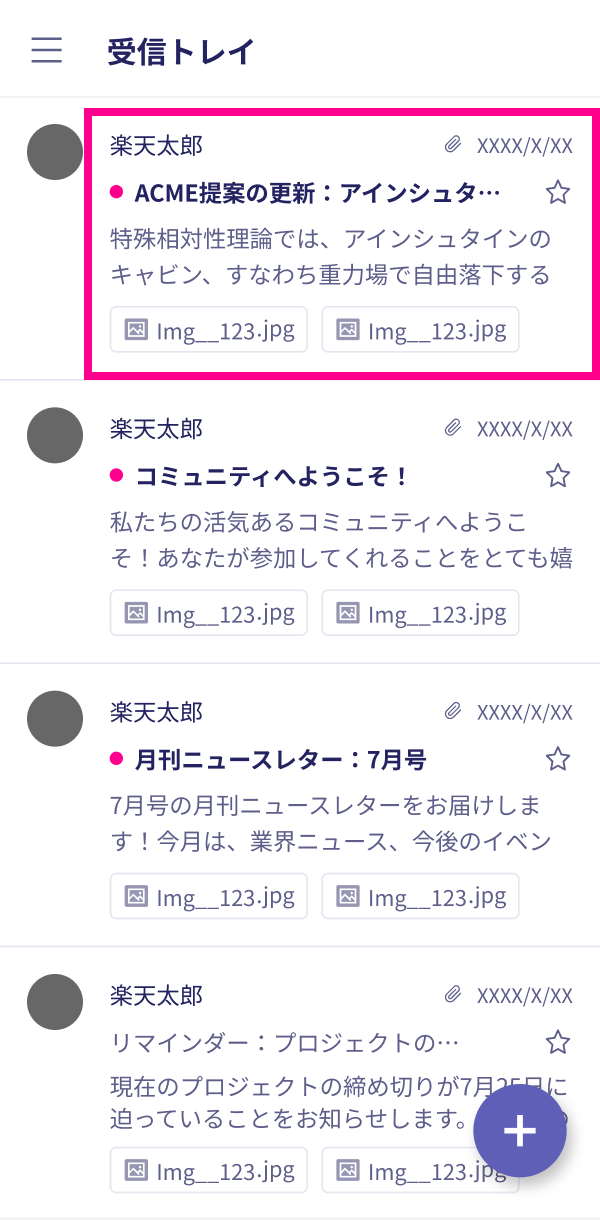Screen dimensions: 600x1220
Task: Star the ACME提案の更新 email
Action: (558, 193)
